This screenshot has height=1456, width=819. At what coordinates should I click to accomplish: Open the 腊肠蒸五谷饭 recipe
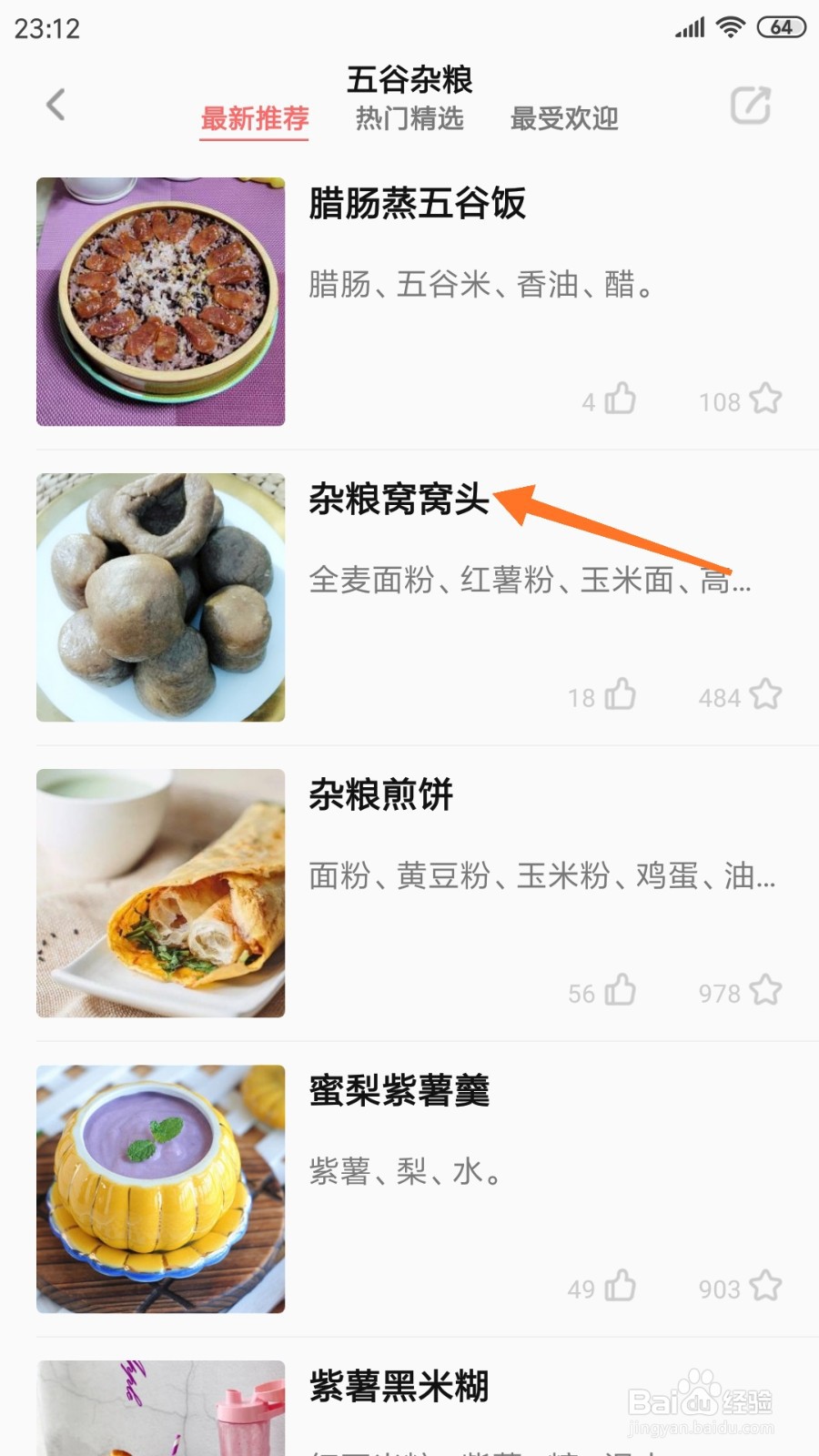417,204
